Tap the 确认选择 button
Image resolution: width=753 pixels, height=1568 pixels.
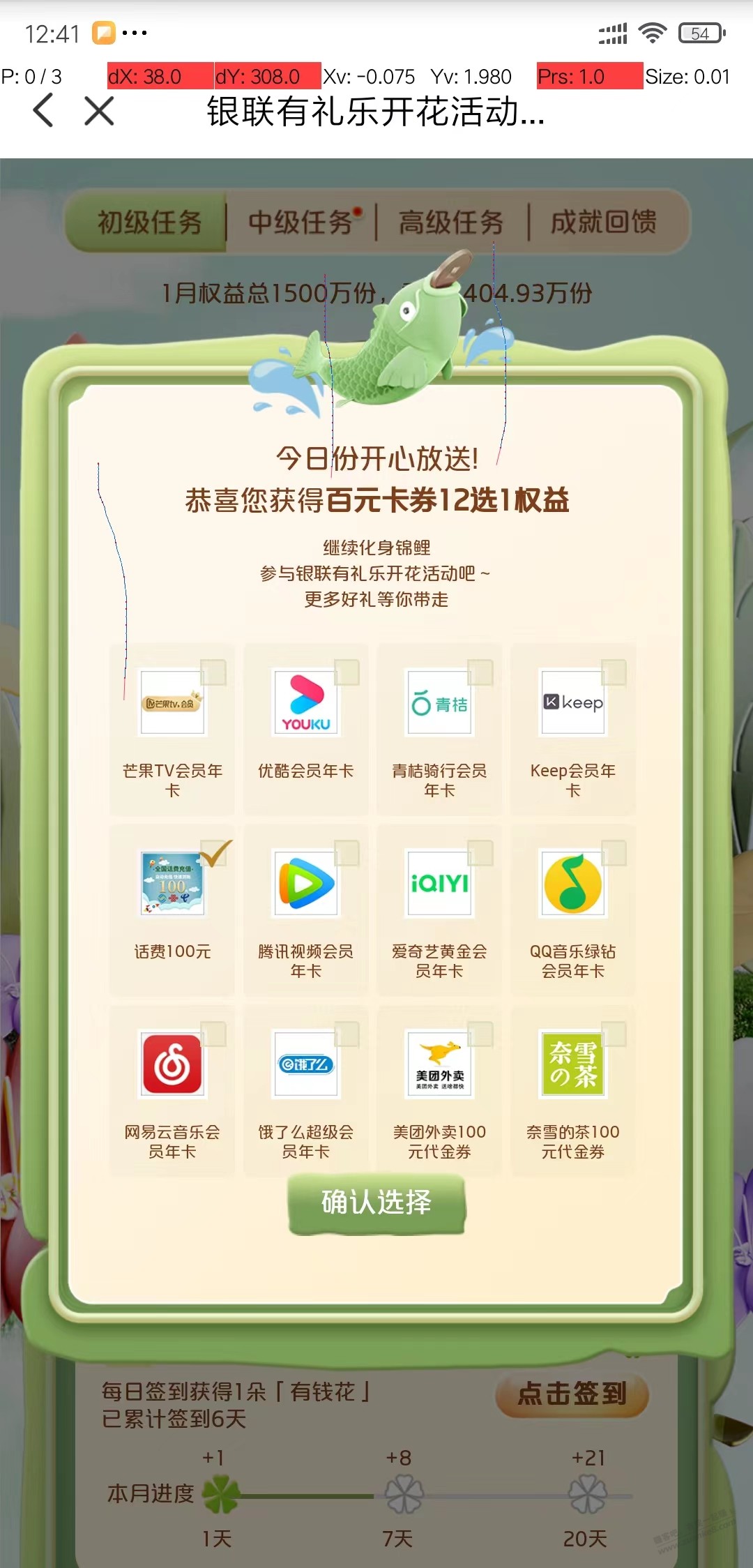coord(376,1203)
